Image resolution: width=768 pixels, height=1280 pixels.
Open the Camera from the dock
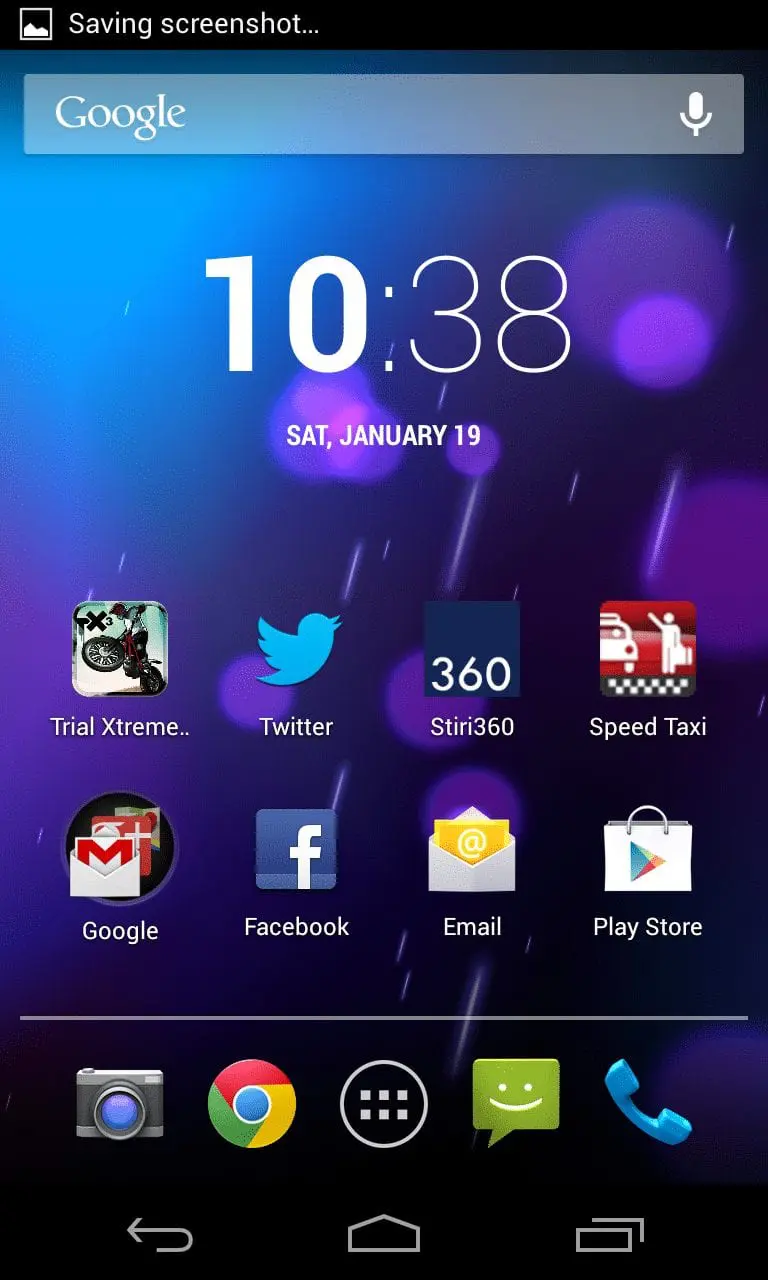coord(120,1104)
